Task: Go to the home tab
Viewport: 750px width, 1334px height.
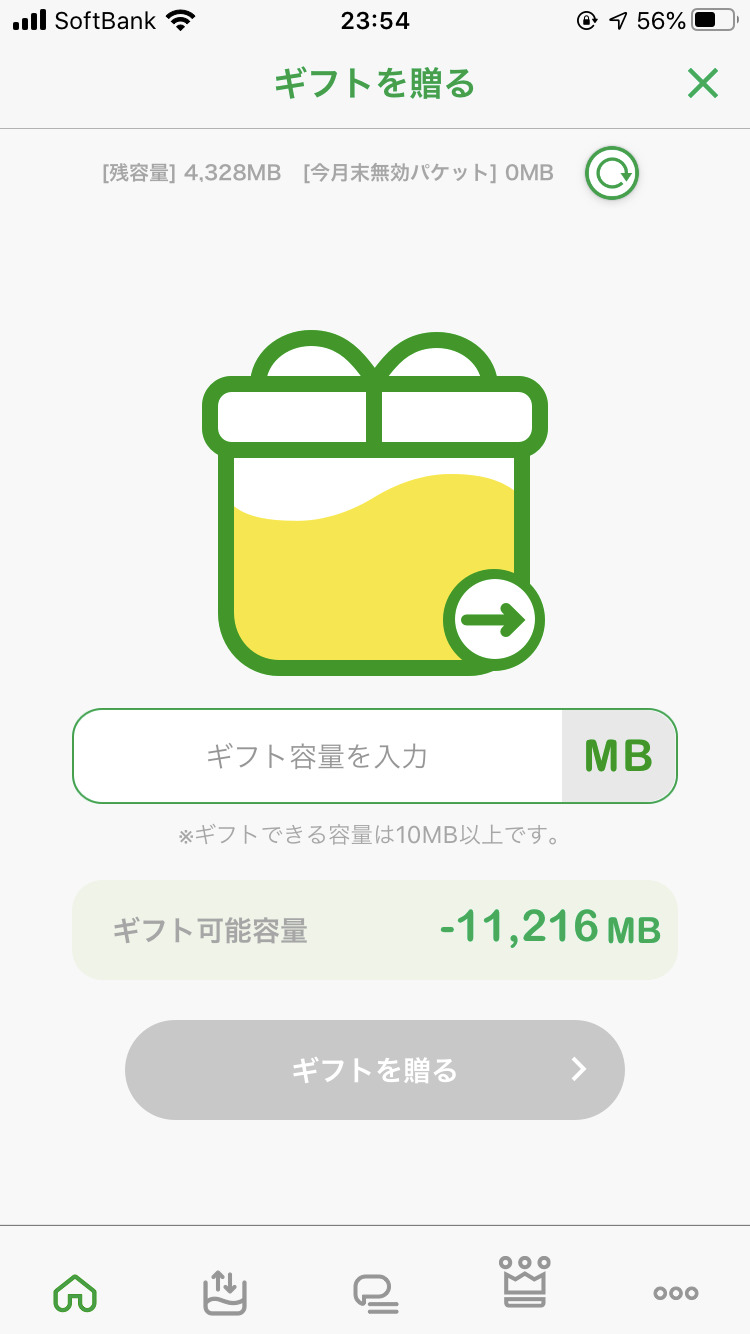Action: tap(75, 1292)
